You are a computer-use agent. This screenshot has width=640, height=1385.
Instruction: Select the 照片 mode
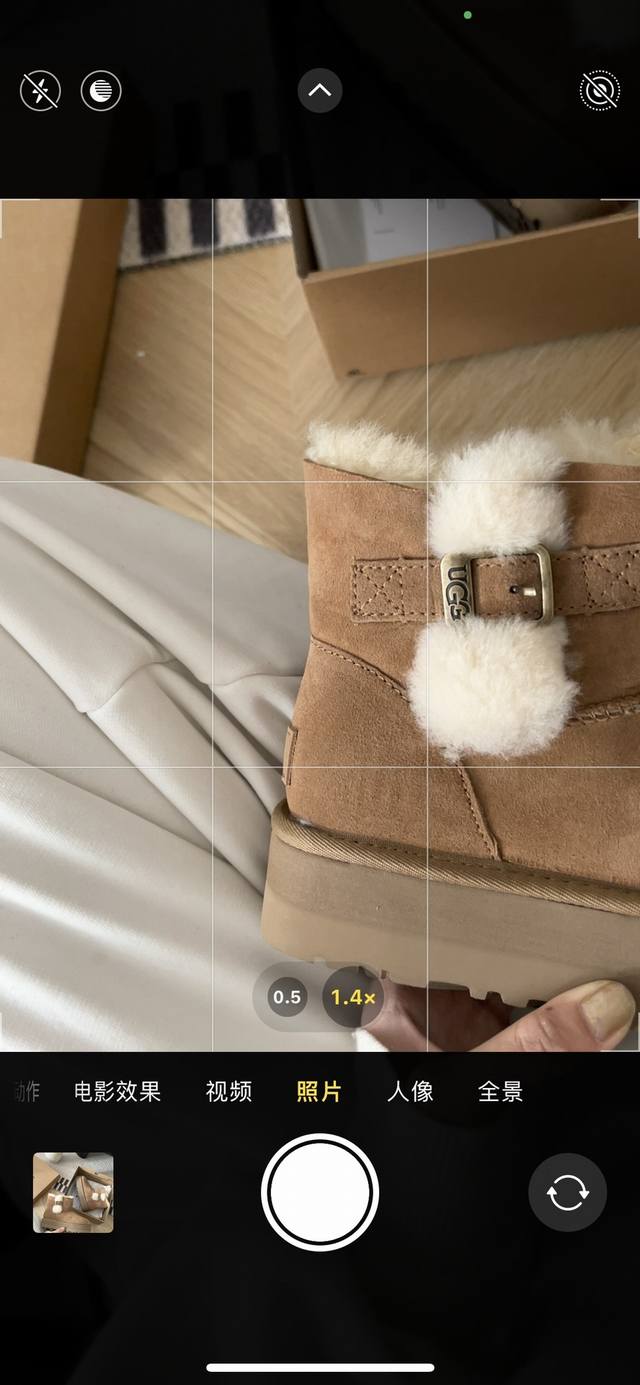coord(319,1091)
